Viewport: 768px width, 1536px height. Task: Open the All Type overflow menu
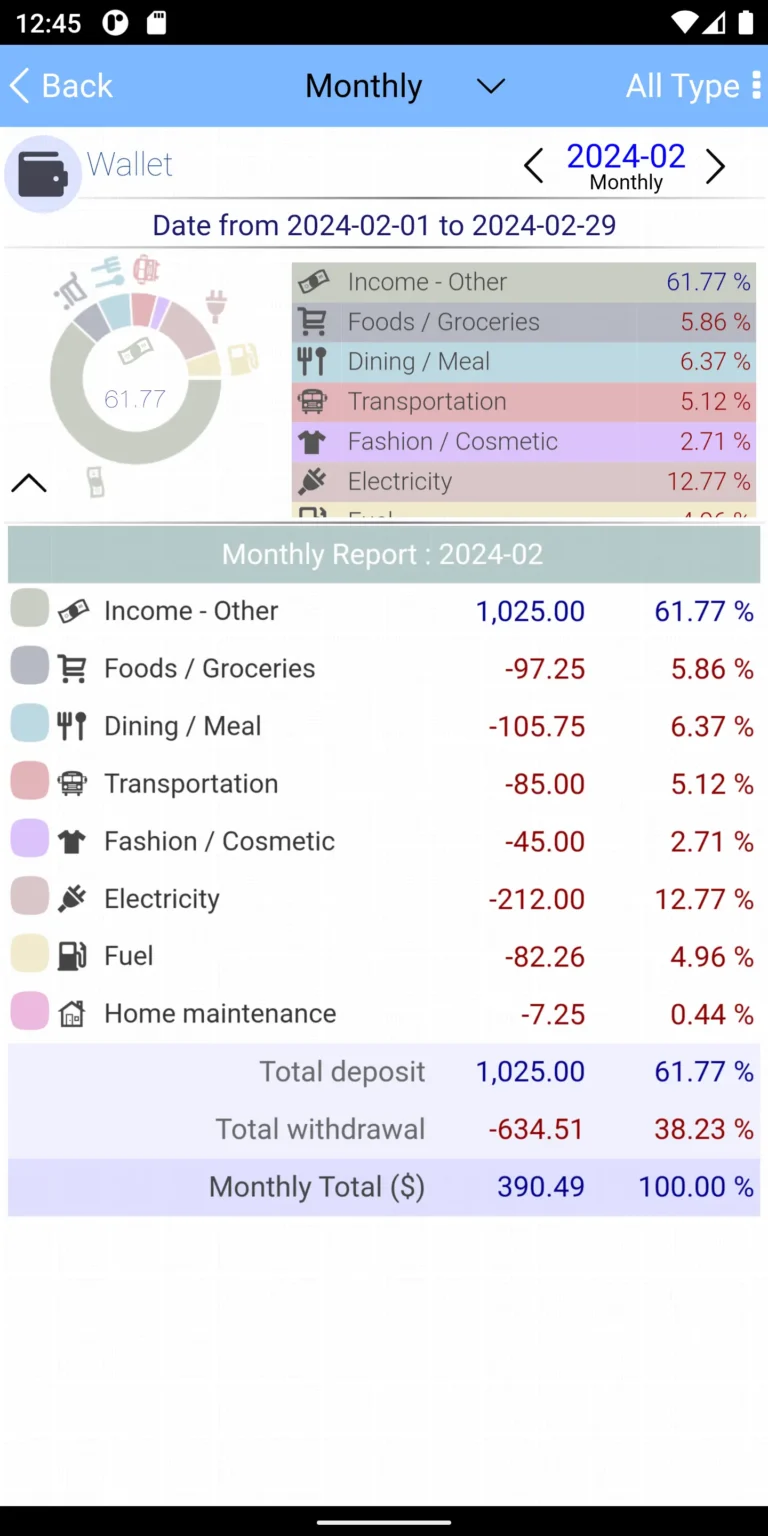tap(757, 87)
